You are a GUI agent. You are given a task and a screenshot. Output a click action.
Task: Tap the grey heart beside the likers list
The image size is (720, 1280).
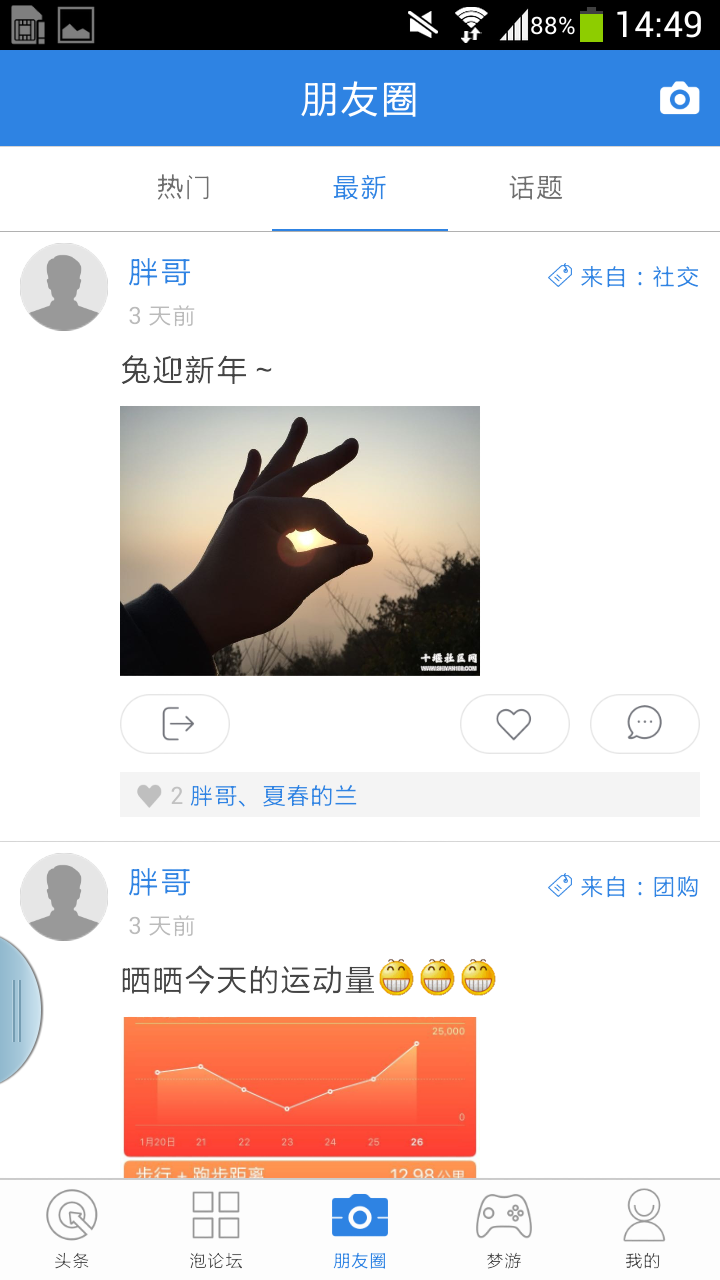149,795
